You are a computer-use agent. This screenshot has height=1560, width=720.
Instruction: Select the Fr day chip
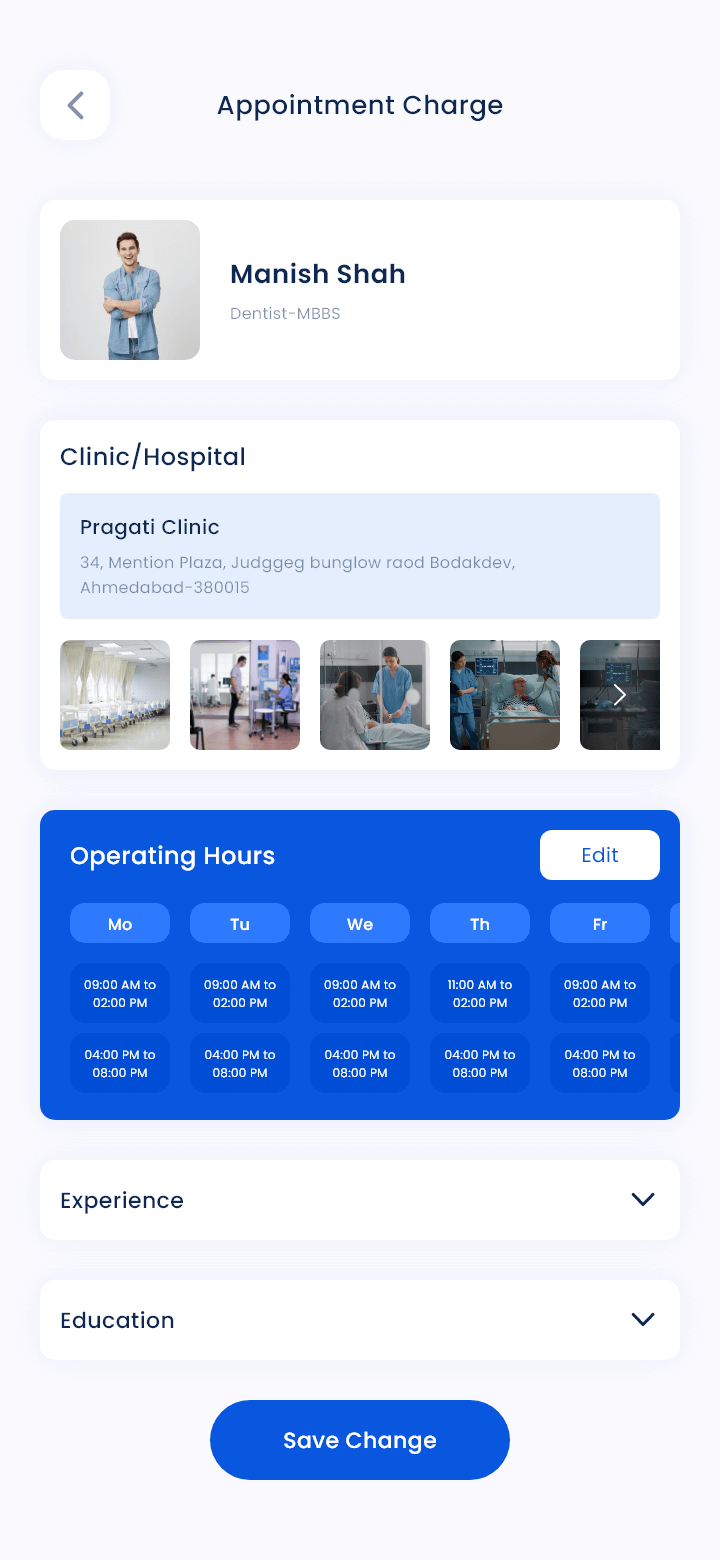pyautogui.click(x=600, y=923)
